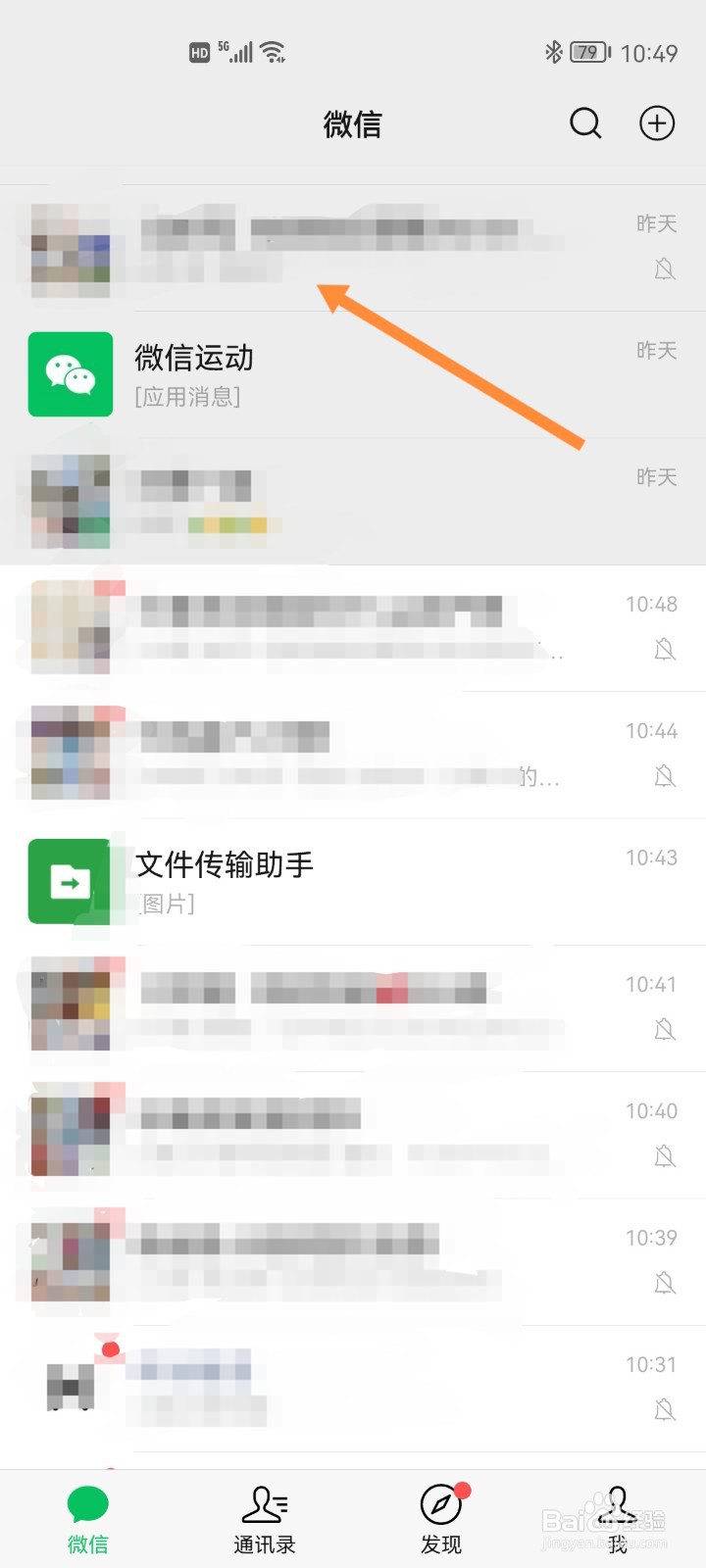This screenshot has height=1568, width=706.
Task: Tap the green WeChat chat bubble icon
Action: pyautogui.click(x=86, y=1502)
